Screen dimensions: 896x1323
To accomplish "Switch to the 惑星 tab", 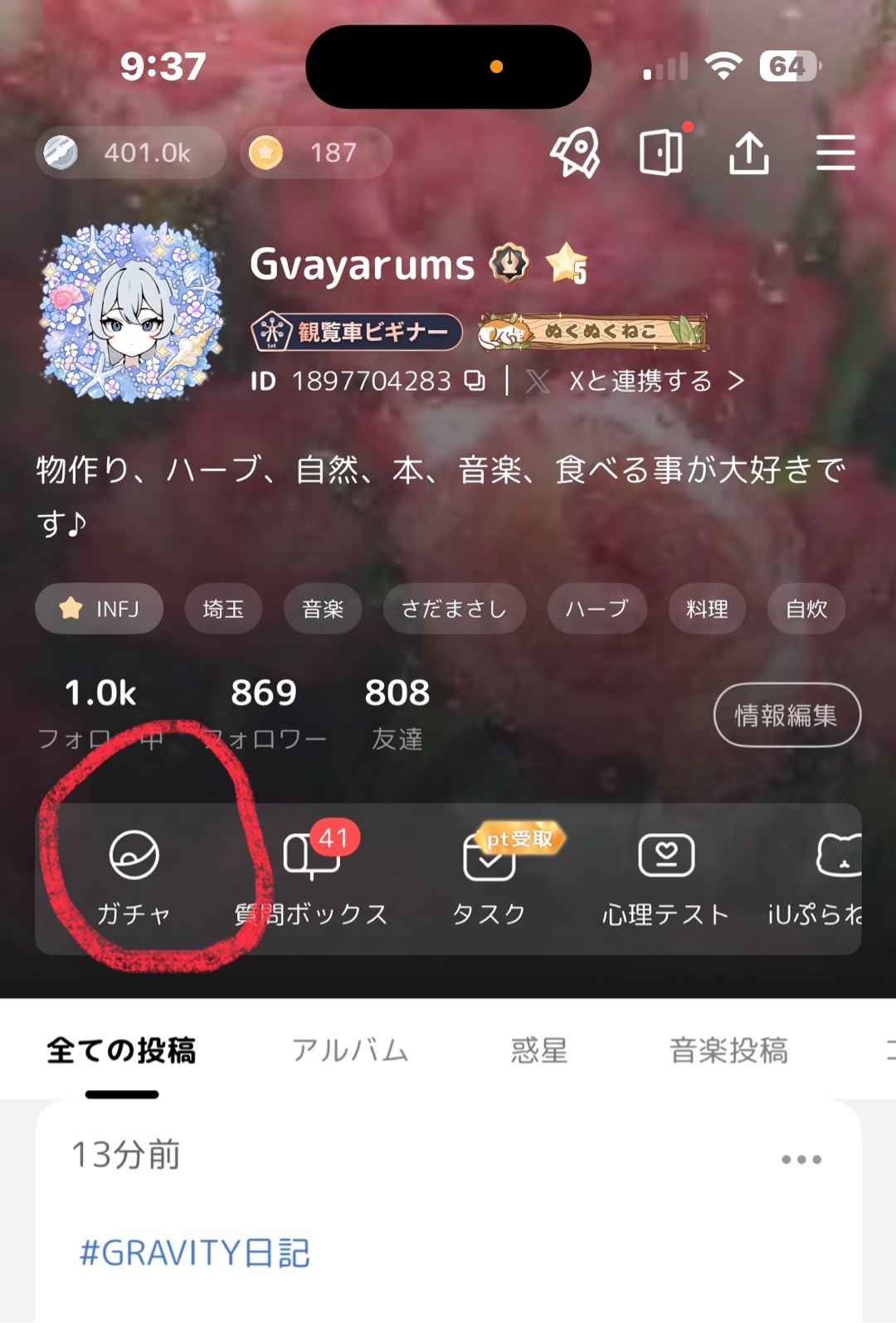I will [539, 1051].
